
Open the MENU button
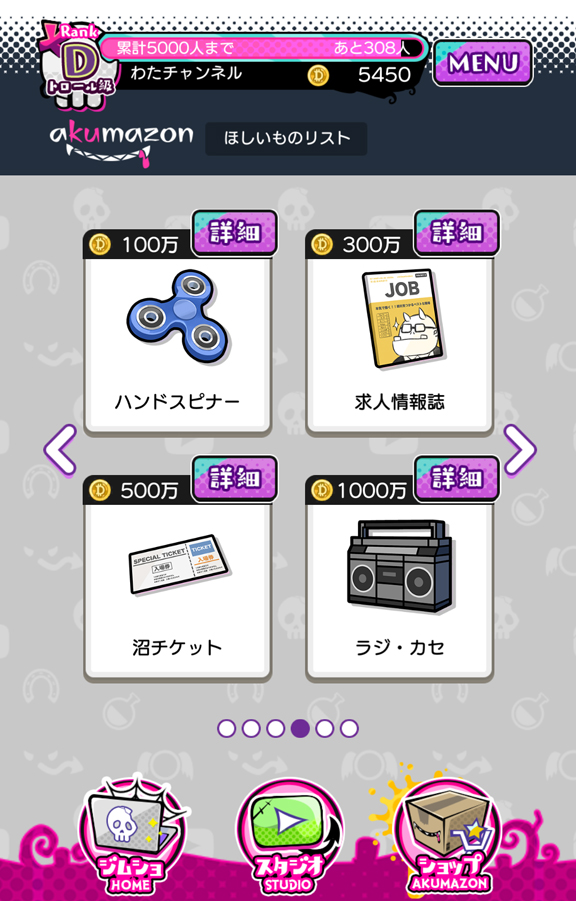[482, 63]
